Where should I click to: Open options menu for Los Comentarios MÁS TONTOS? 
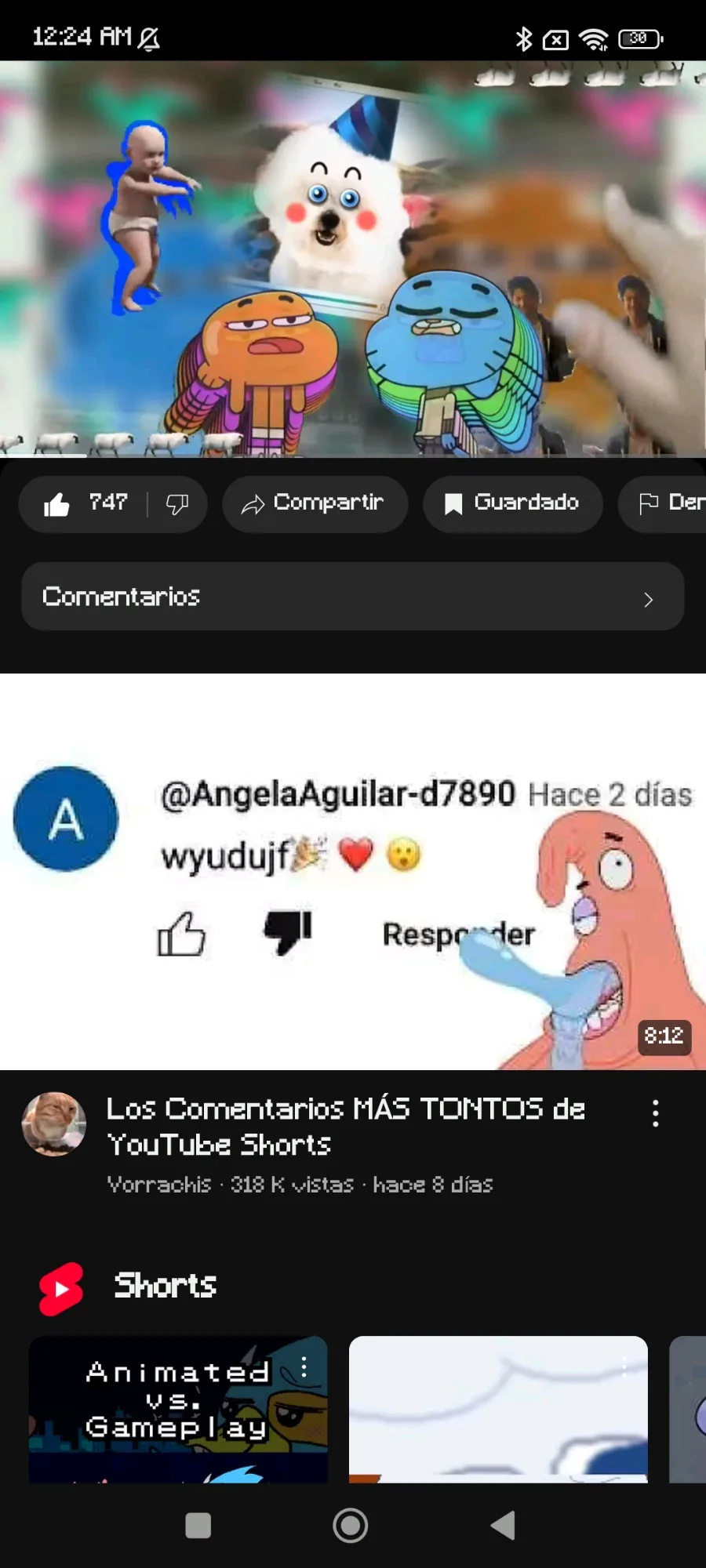[655, 1113]
